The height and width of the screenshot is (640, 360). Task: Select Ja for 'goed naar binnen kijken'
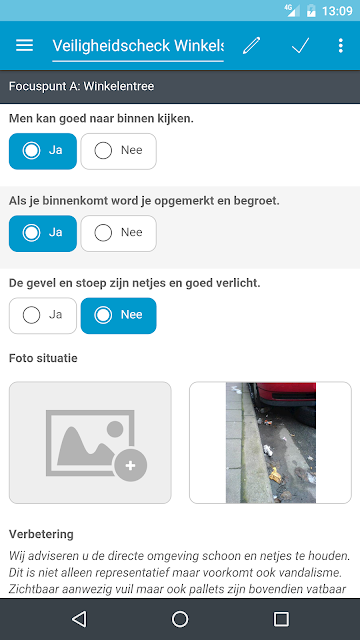click(43, 151)
